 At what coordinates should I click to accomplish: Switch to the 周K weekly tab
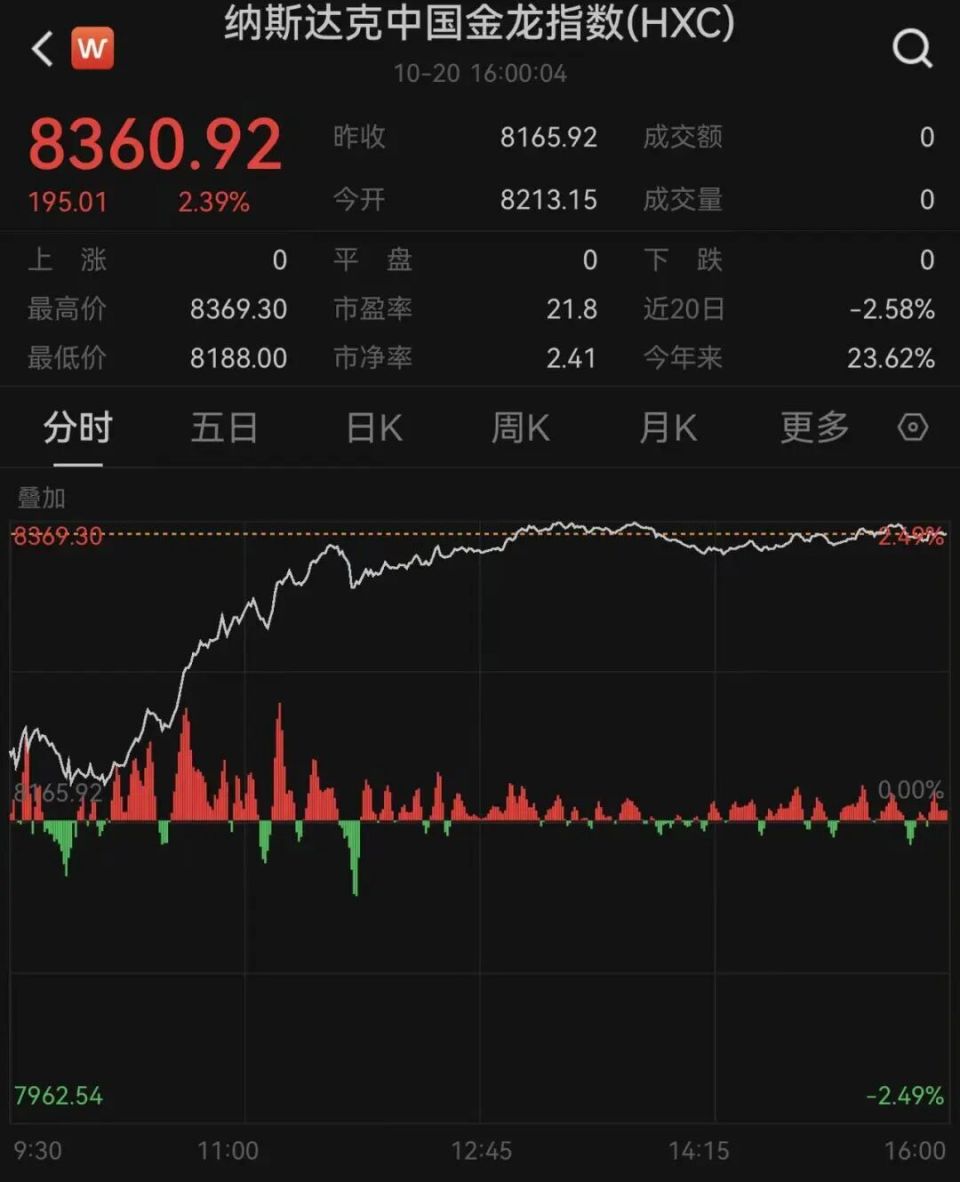pos(518,427)
